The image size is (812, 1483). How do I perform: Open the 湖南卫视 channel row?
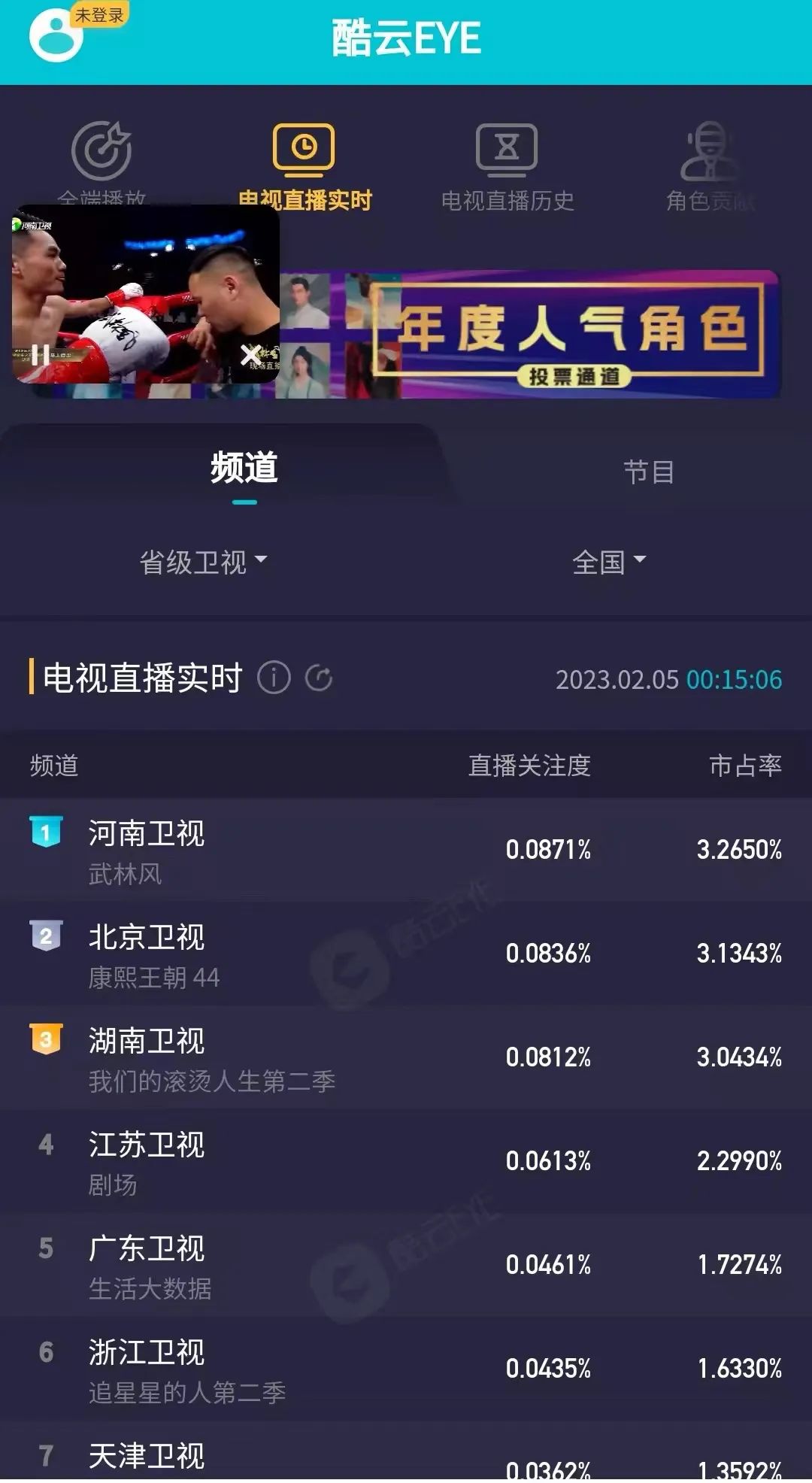406,1058
